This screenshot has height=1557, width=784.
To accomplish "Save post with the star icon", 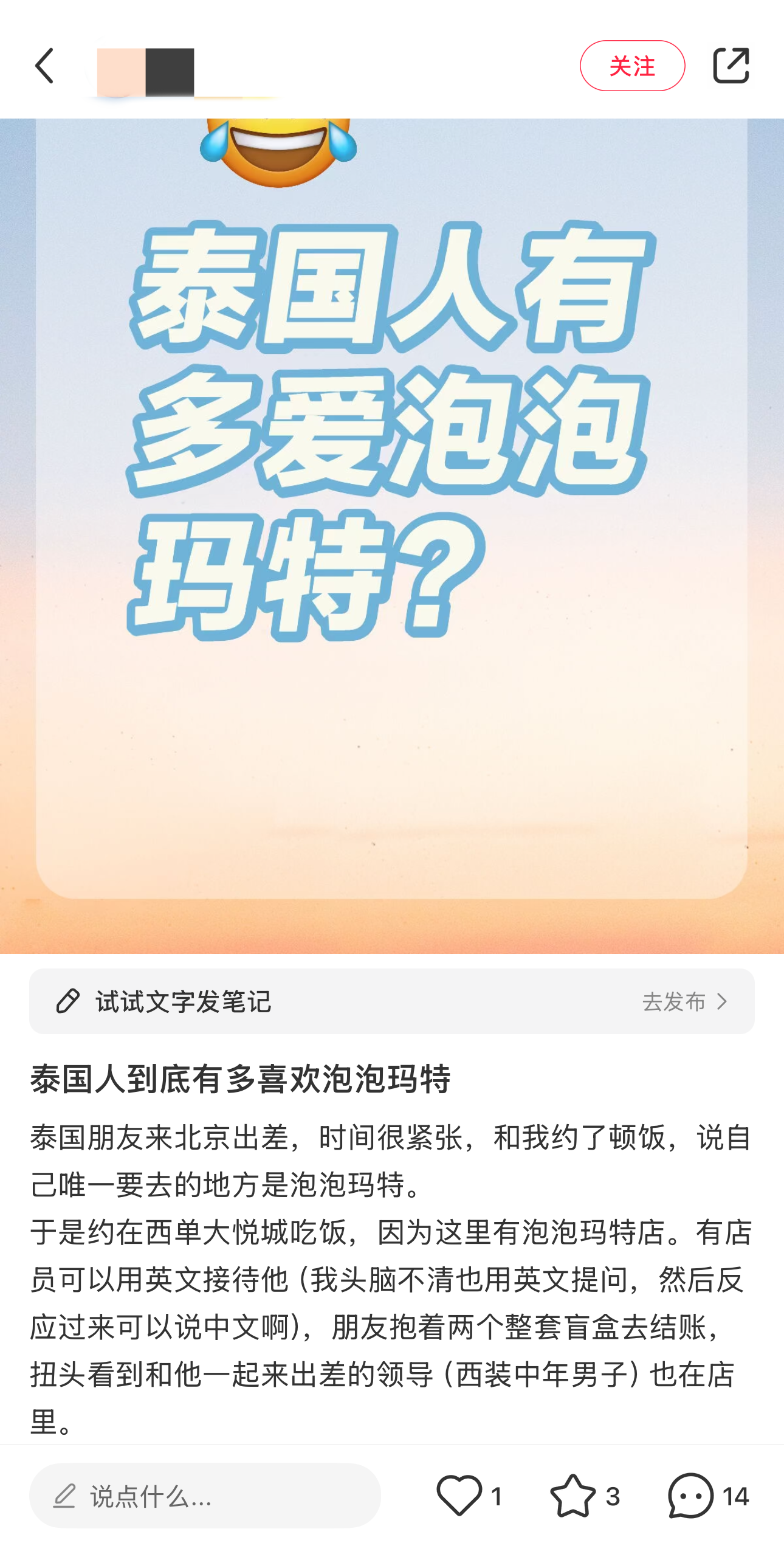I will point(573,1494).
